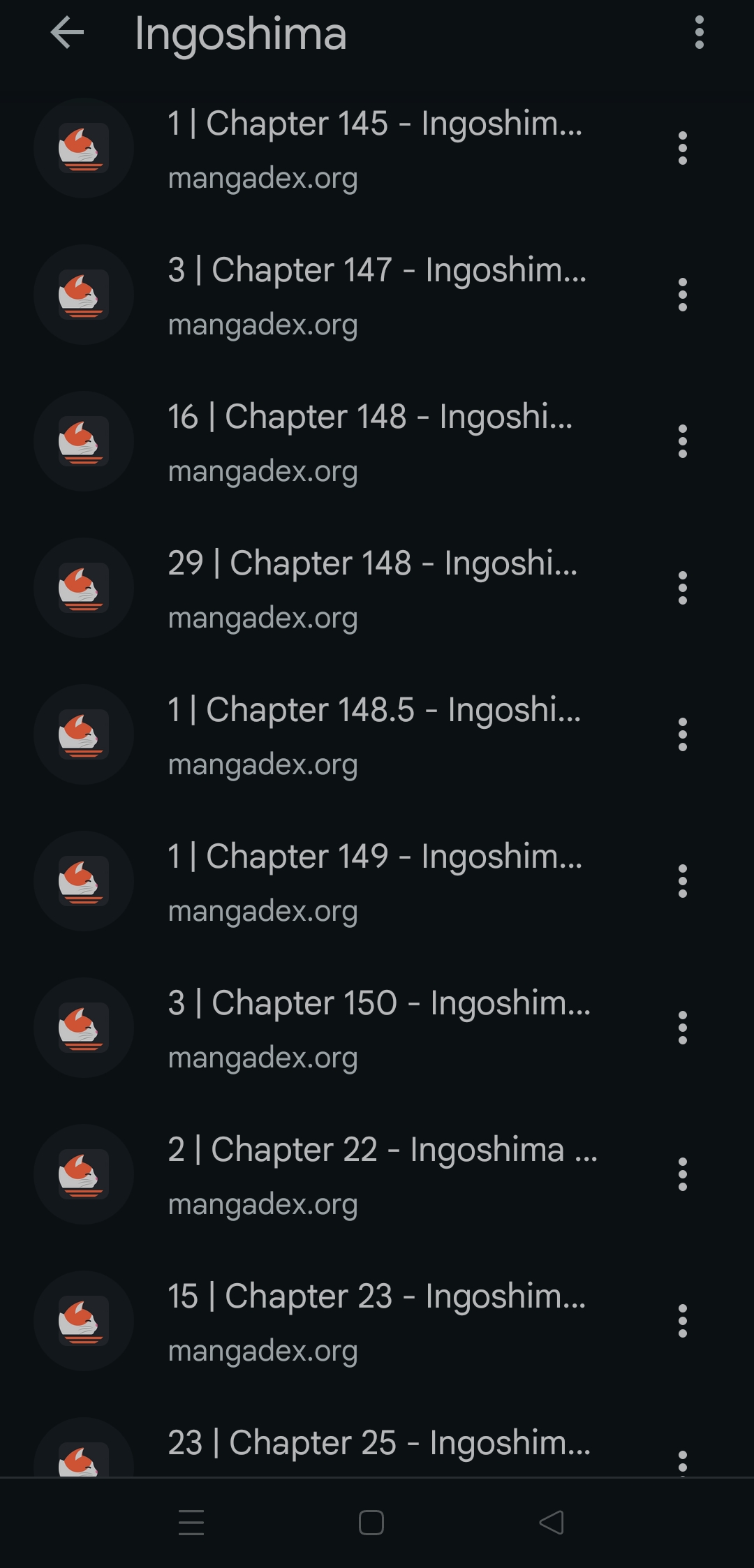Viewport: 754px width, 1568px height.
Task: Show more options for the 29 | Chapter 148 bookmark
Action: (x=683, y=588)
